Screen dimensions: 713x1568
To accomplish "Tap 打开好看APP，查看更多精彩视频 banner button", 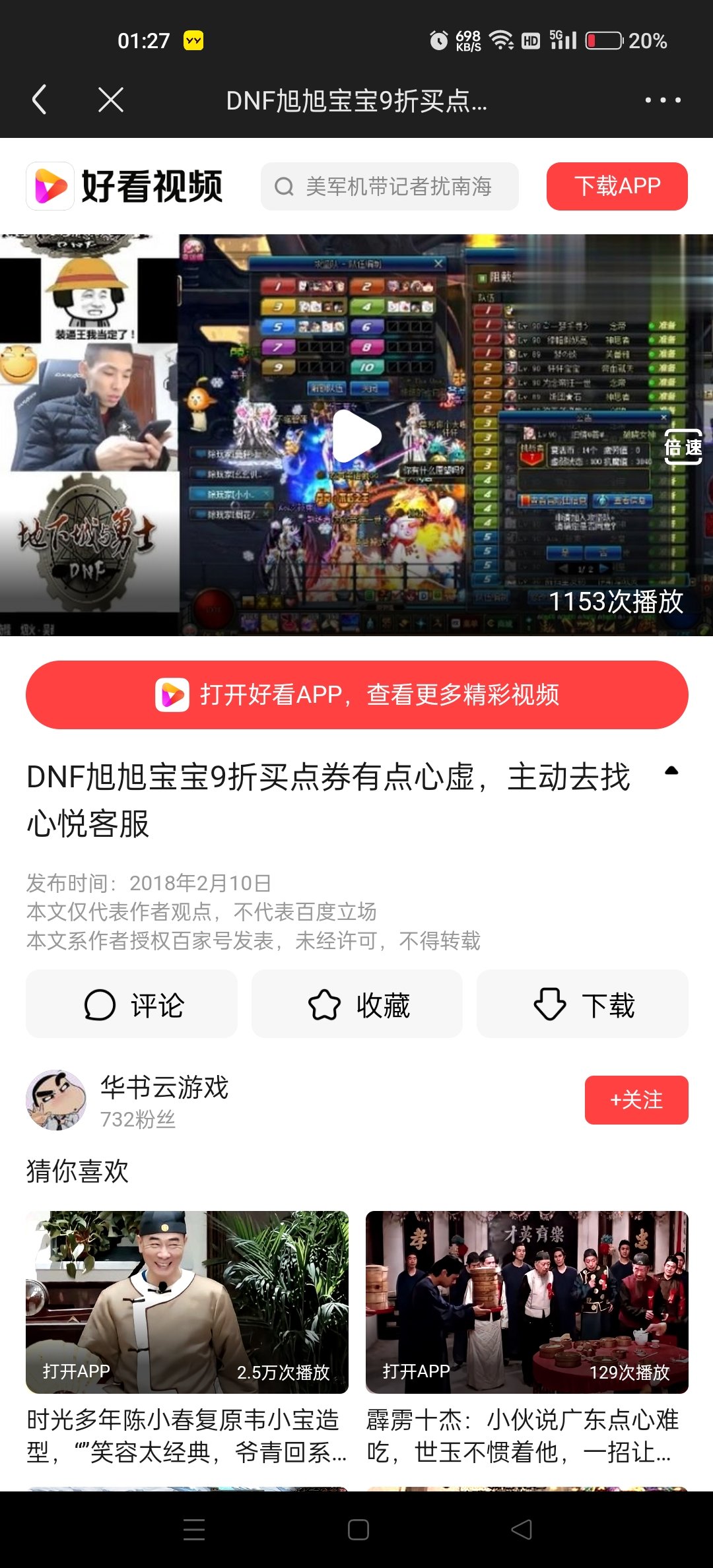I will pos(356,695).
